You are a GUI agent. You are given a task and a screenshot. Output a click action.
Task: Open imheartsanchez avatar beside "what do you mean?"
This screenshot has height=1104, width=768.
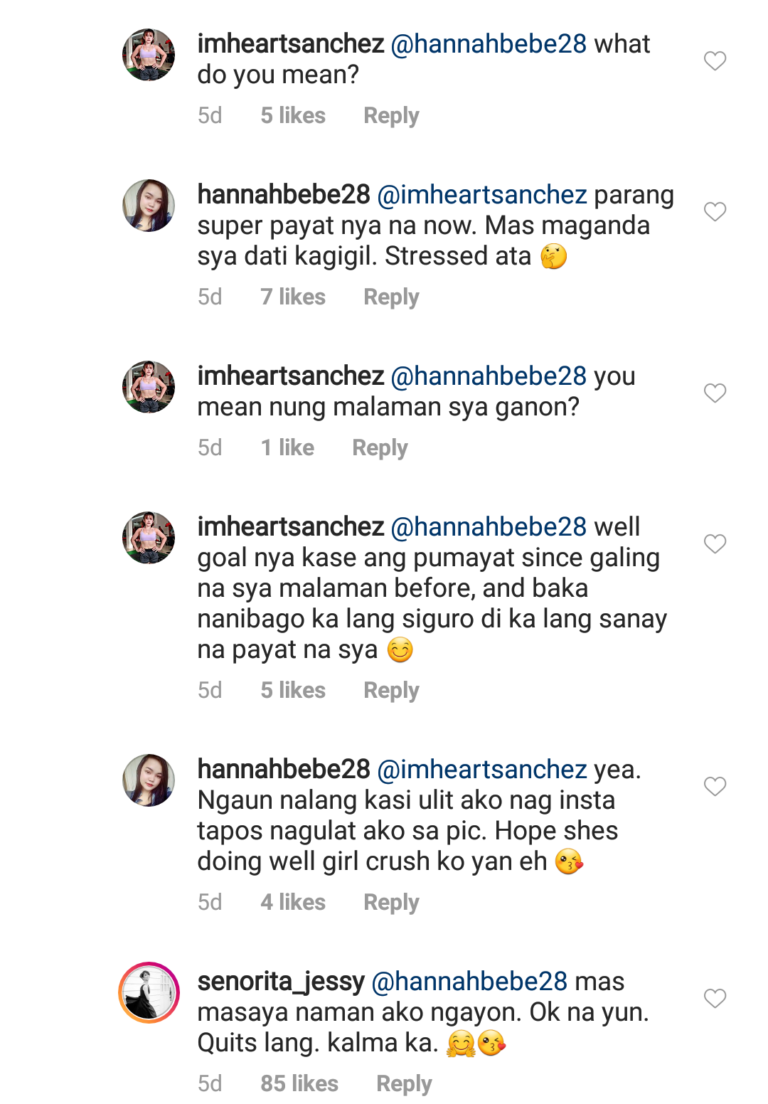(x=149, y=55)
